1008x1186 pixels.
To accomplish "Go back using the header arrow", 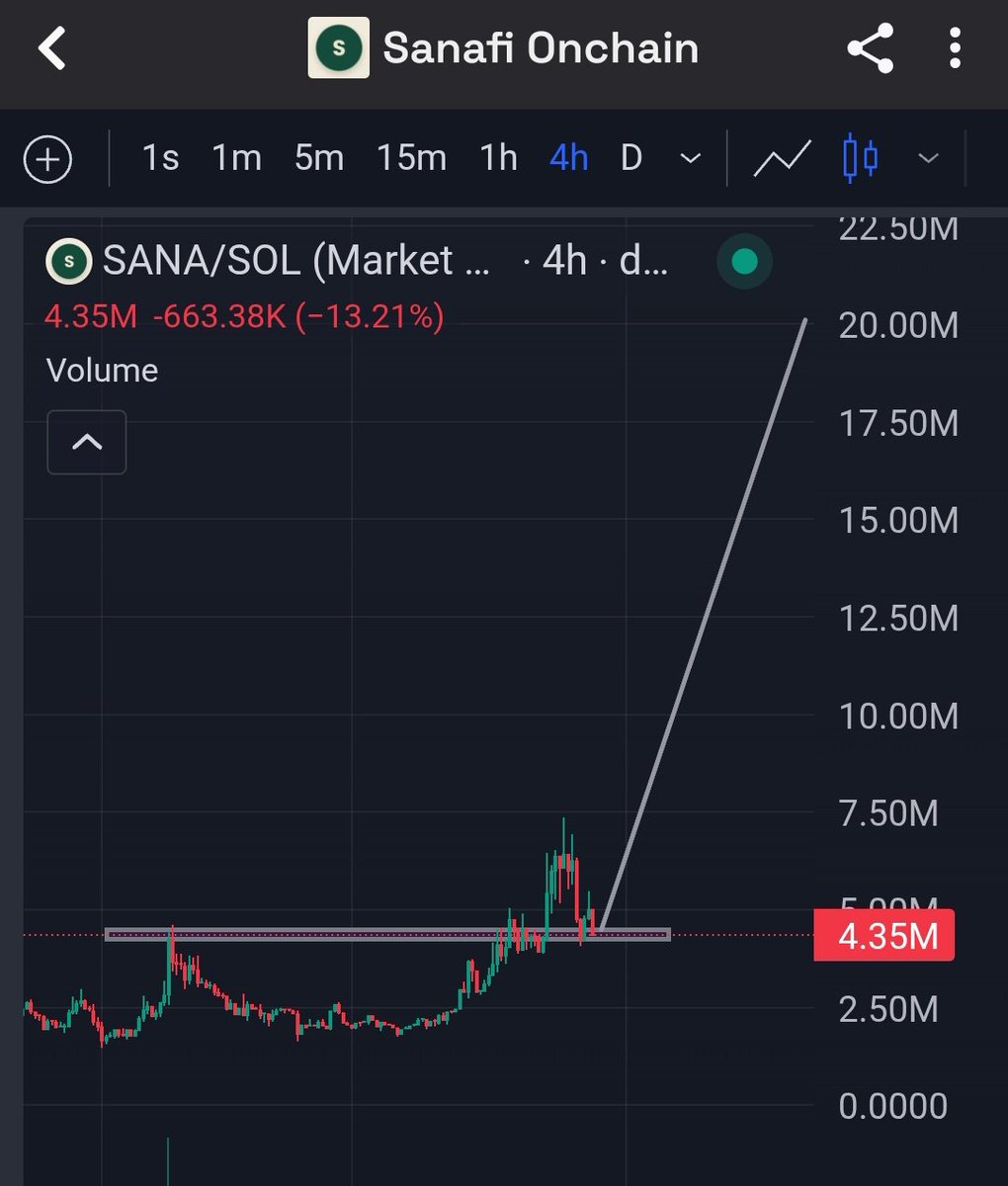I will (51, 48).
